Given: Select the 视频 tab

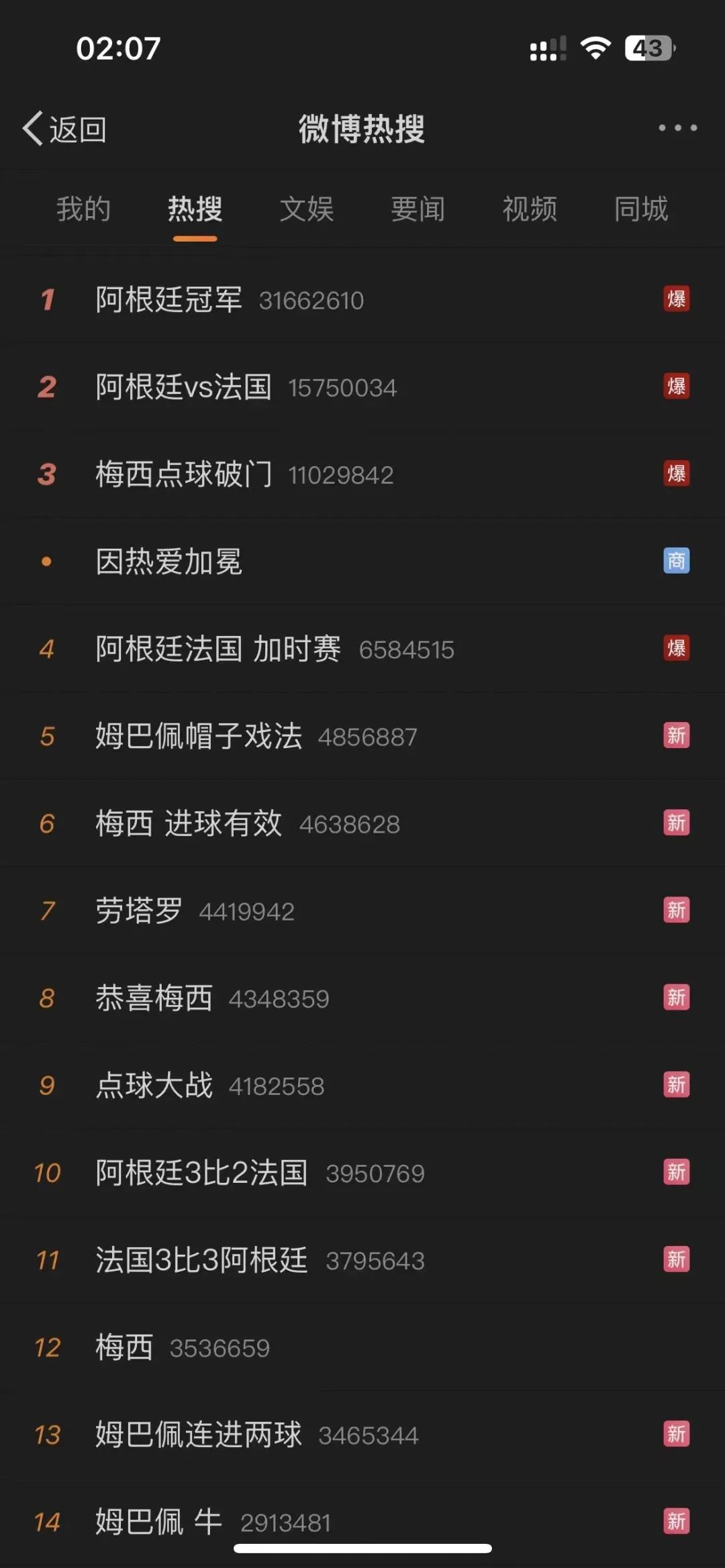Looking at the screenshot, I should [529, 209].
